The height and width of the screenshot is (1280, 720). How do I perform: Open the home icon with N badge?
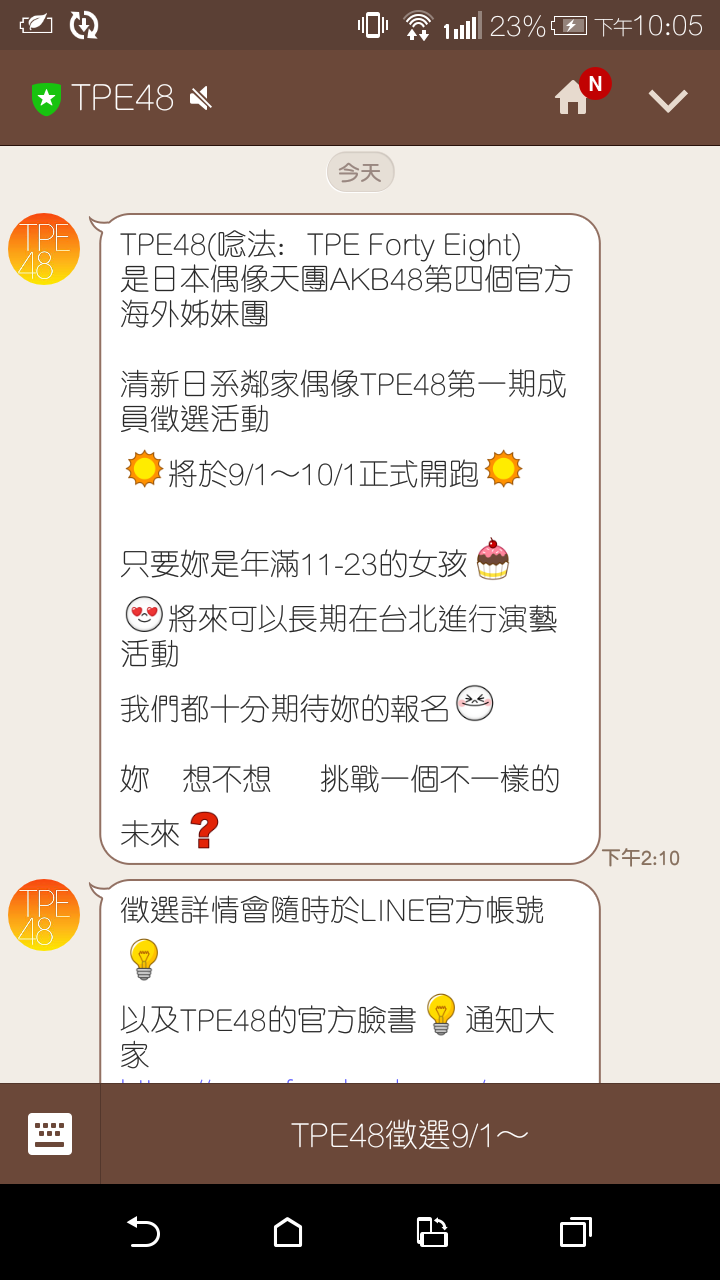tap(574, 97)
